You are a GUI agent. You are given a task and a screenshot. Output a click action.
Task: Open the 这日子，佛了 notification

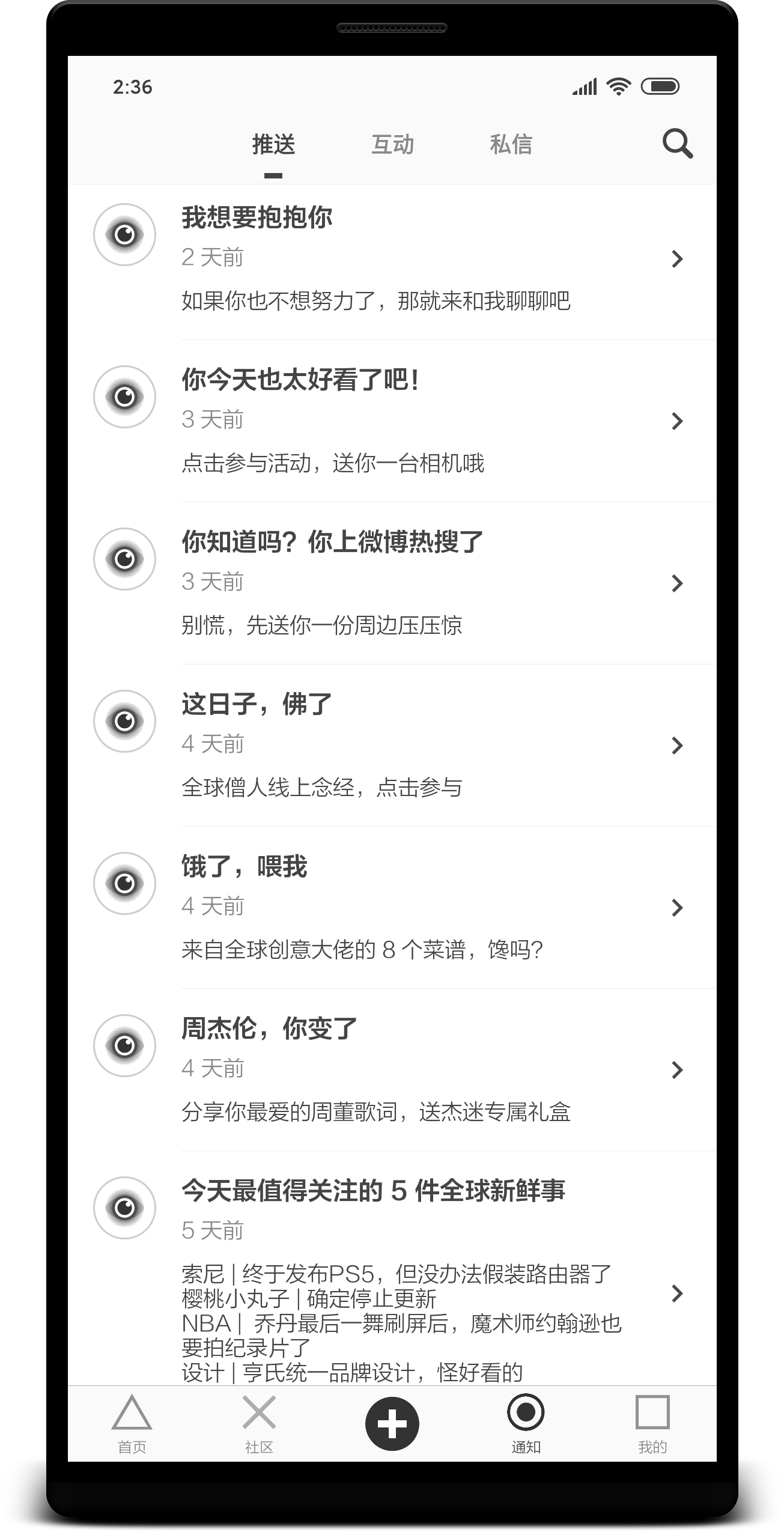(x=392, y=746)
